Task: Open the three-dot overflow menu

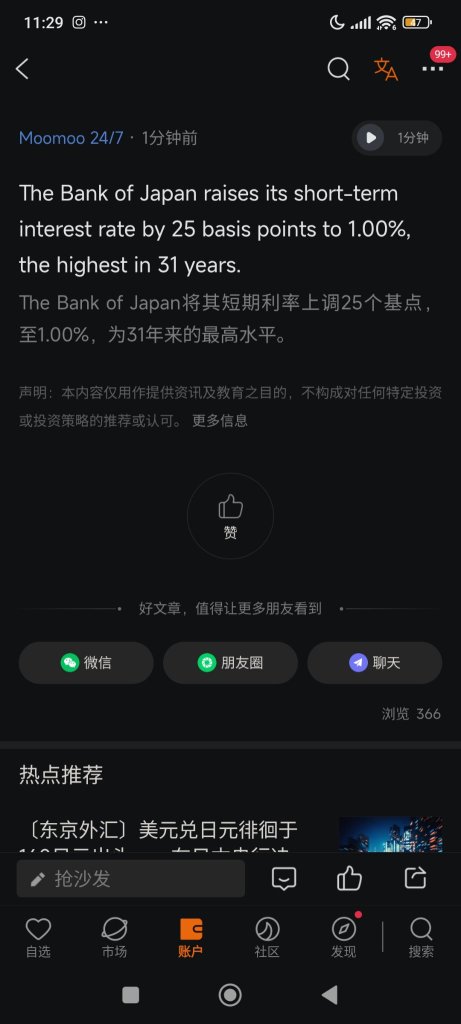Action: coord(432,69)
